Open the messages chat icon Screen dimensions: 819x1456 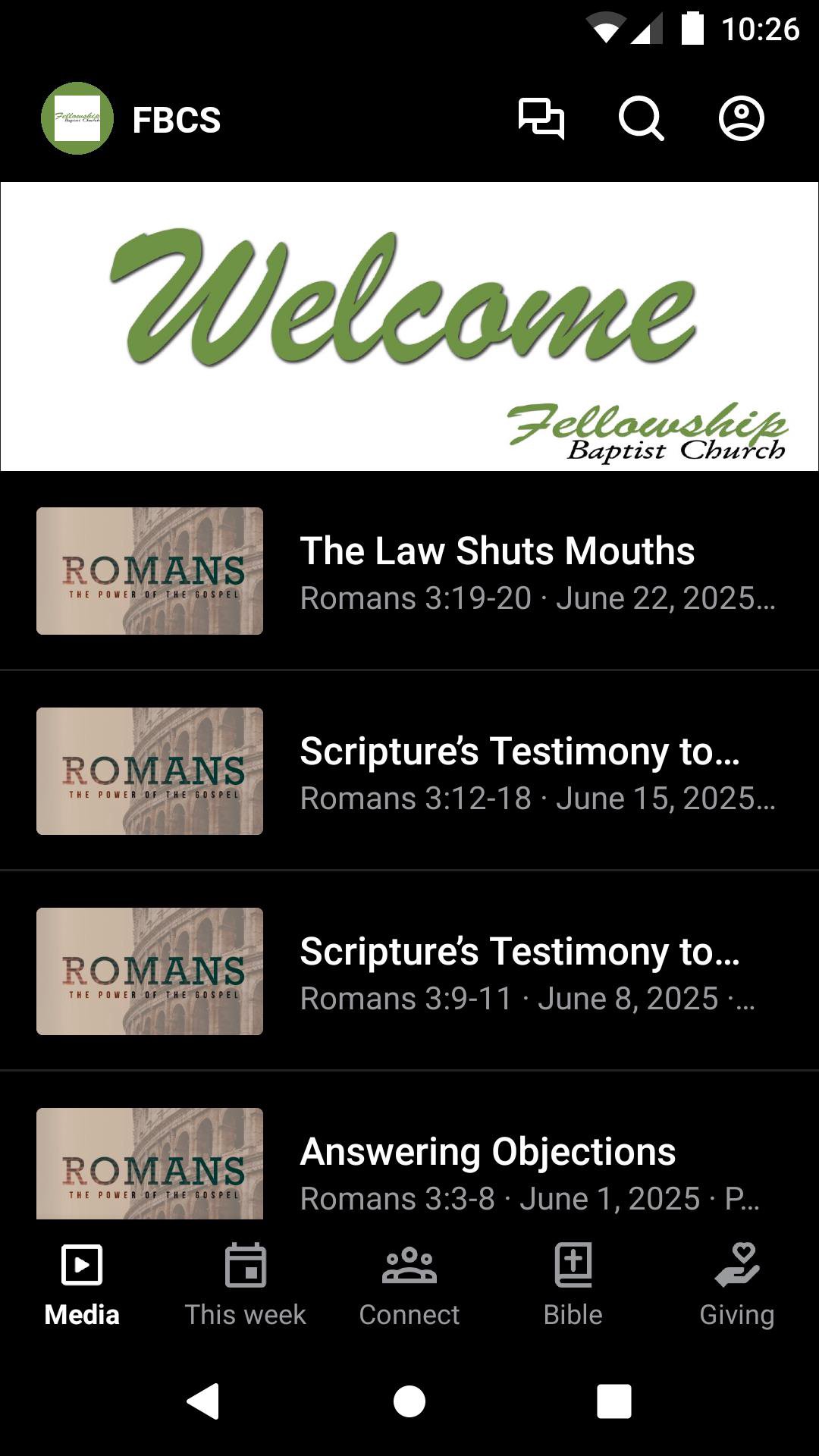tap(541, 119)
